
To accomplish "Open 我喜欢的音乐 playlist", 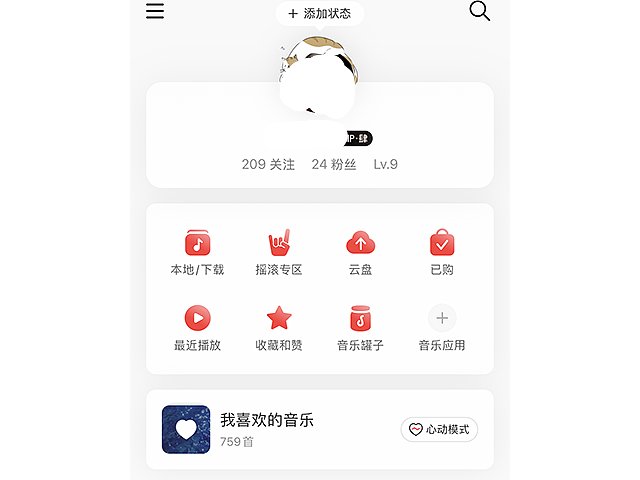I will (x=267, y=429).
